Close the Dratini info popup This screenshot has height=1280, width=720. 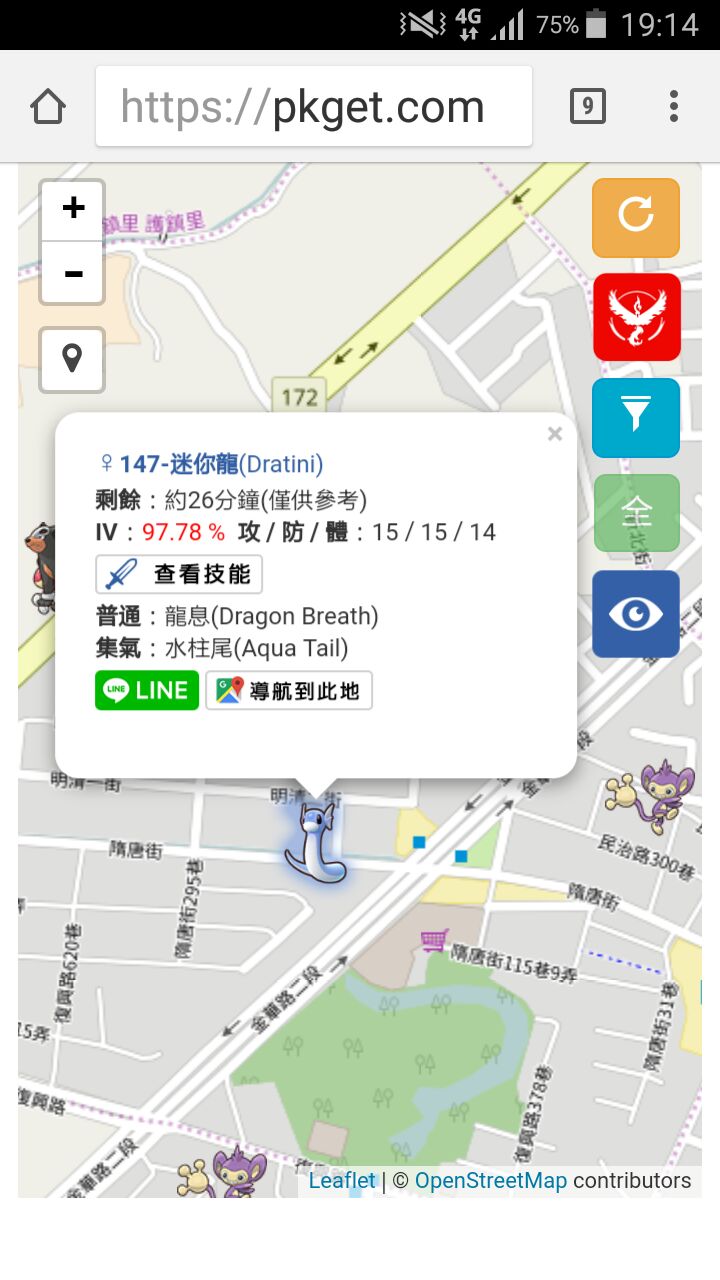555,434
